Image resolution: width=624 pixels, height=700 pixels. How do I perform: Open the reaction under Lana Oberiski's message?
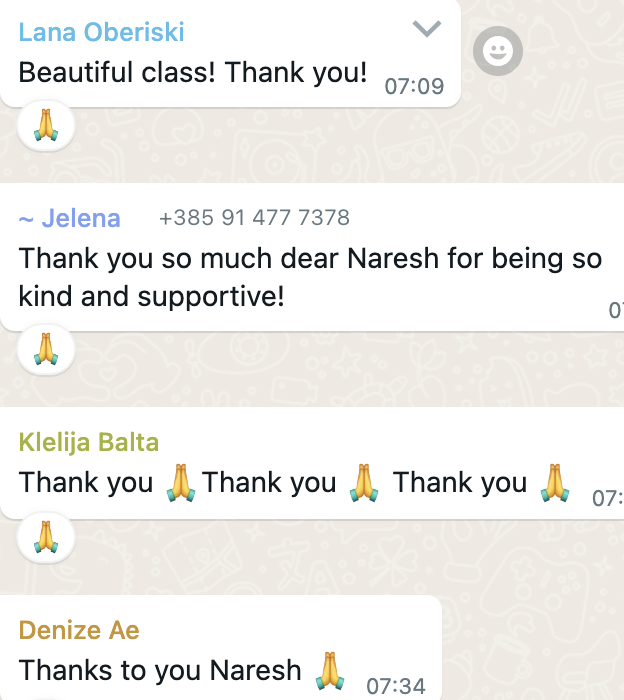pos(45,127)
